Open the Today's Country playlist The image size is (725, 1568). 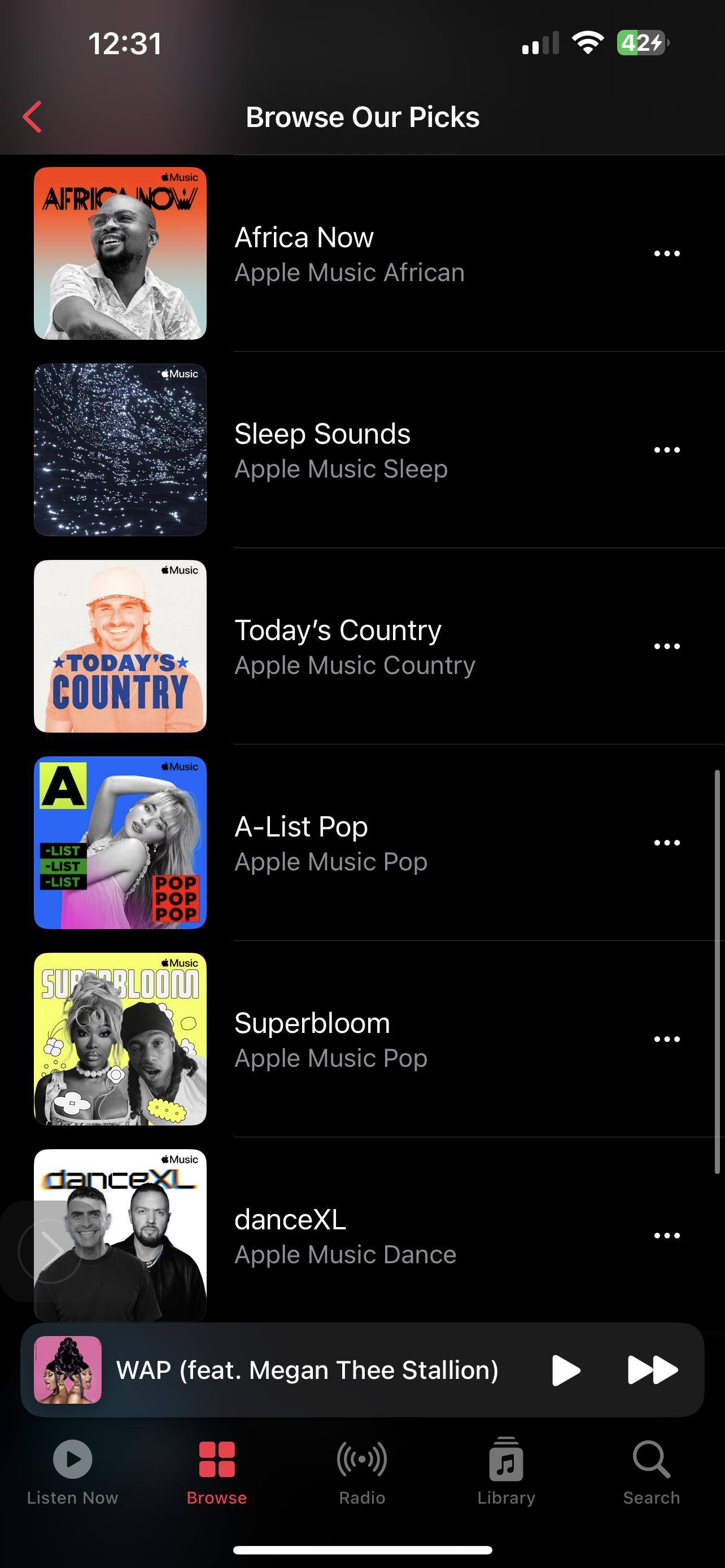click(338, 646)
